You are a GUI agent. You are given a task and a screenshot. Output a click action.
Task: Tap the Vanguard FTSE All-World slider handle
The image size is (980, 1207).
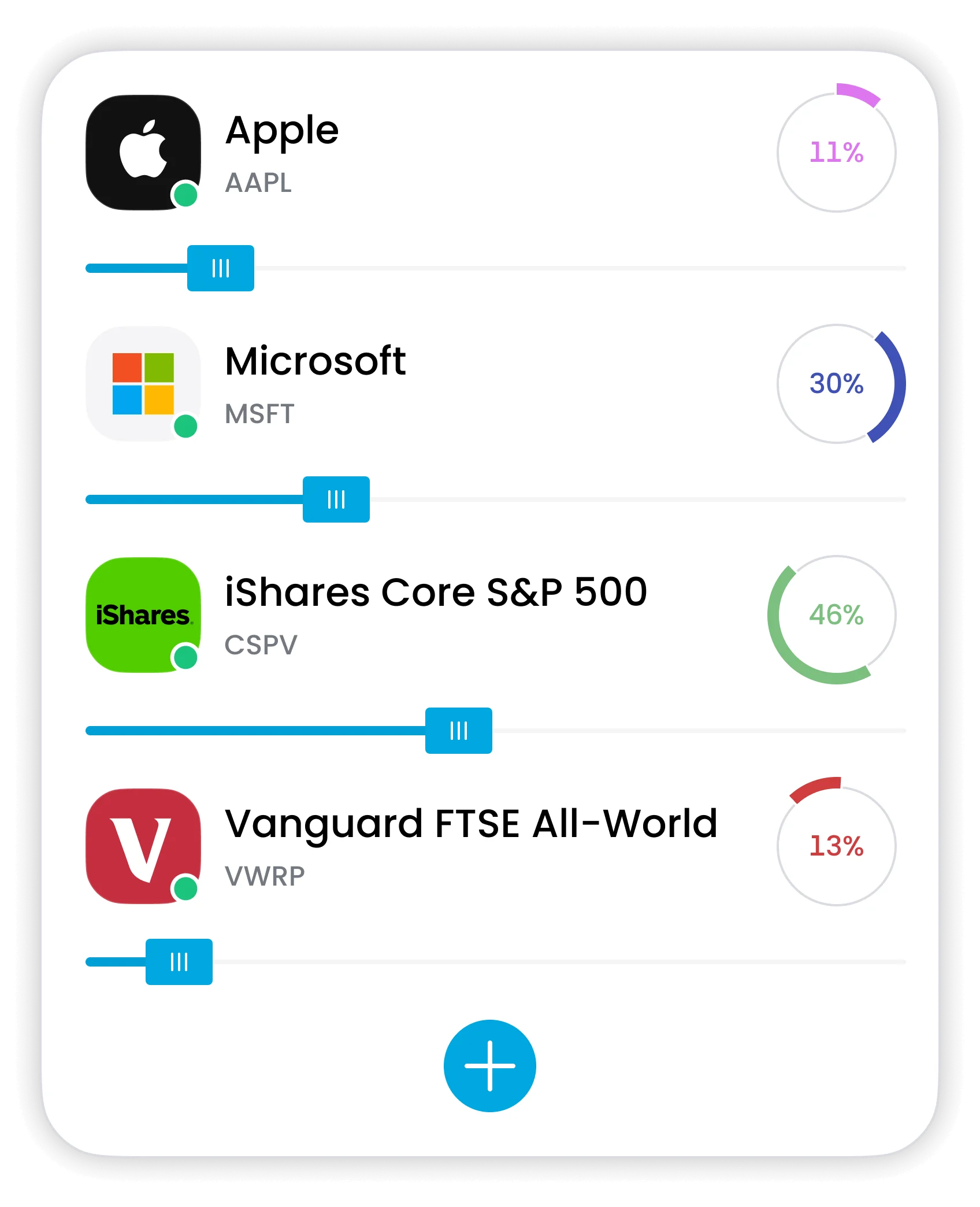(x=179, y=962)
